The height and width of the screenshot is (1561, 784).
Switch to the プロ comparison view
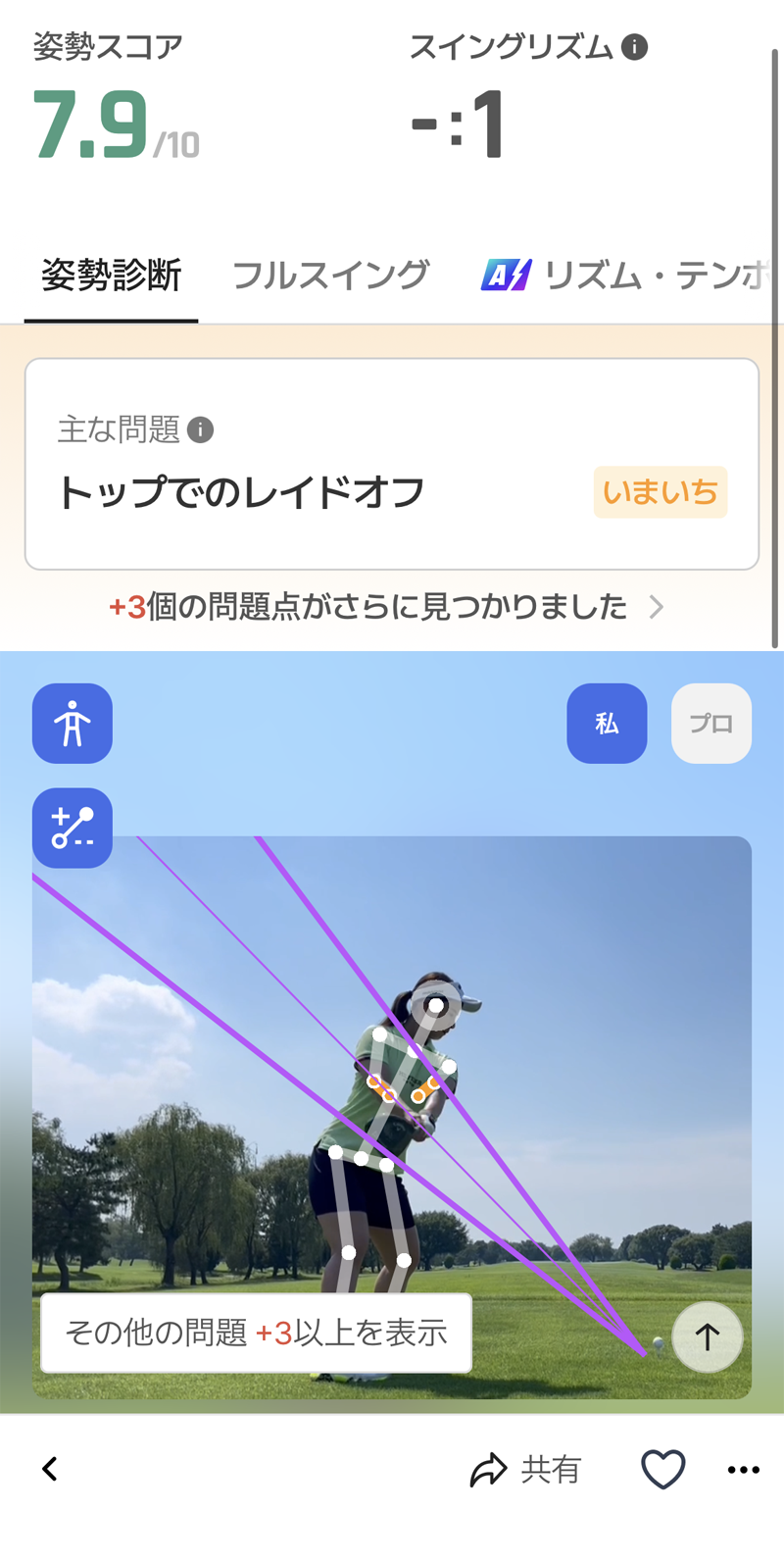click(x=710, y=724)
